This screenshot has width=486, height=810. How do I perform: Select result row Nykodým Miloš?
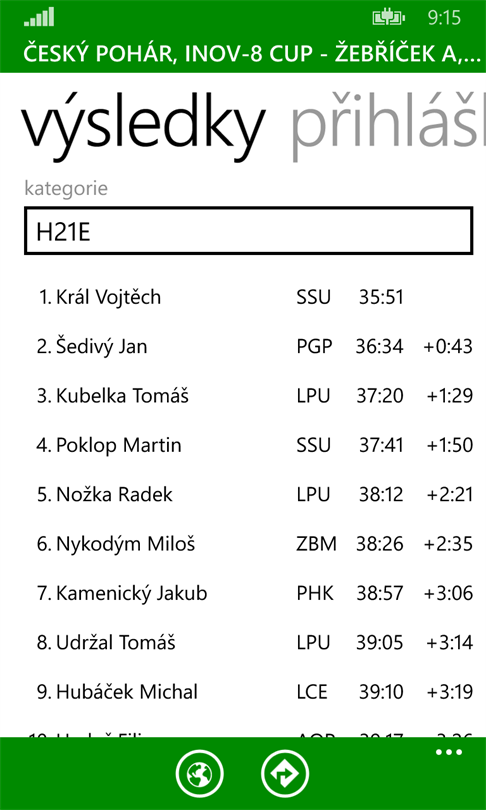tap(248, 544)
